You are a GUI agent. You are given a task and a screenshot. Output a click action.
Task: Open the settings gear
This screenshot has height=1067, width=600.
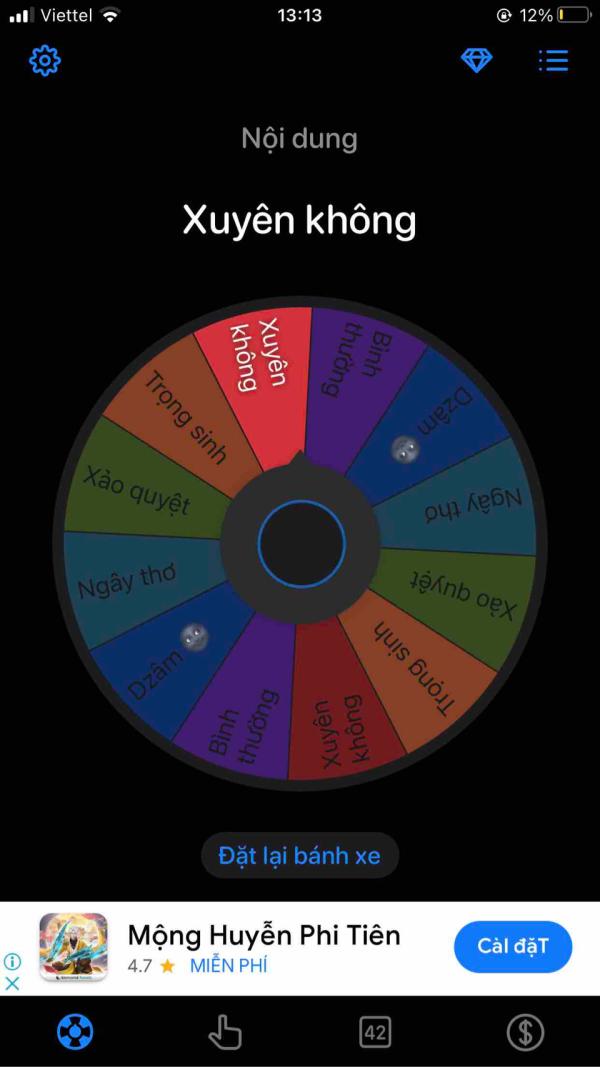(45, 61)
